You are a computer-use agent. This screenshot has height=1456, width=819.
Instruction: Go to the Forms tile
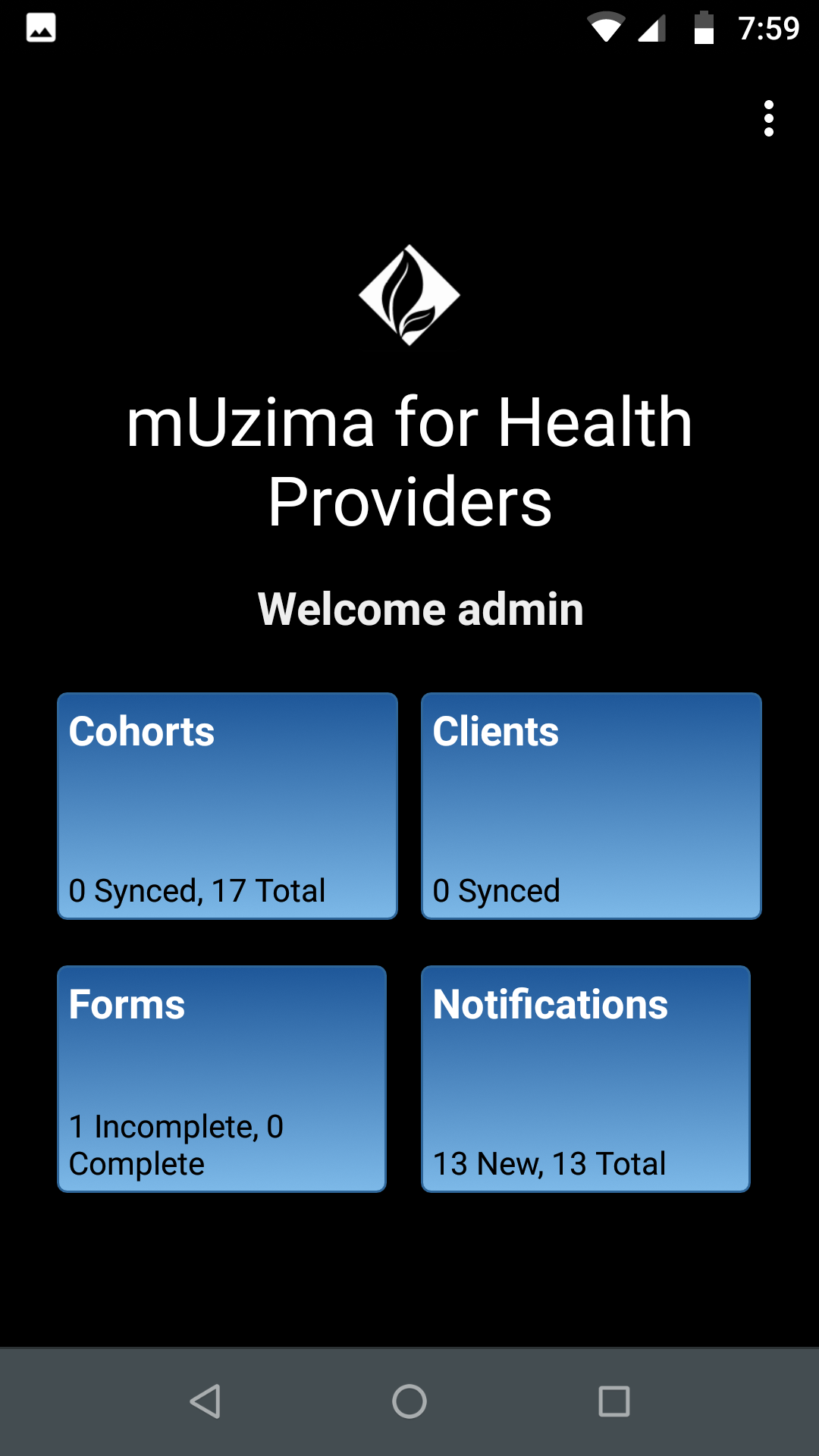pyautogui.click(x=222, y=1078)
